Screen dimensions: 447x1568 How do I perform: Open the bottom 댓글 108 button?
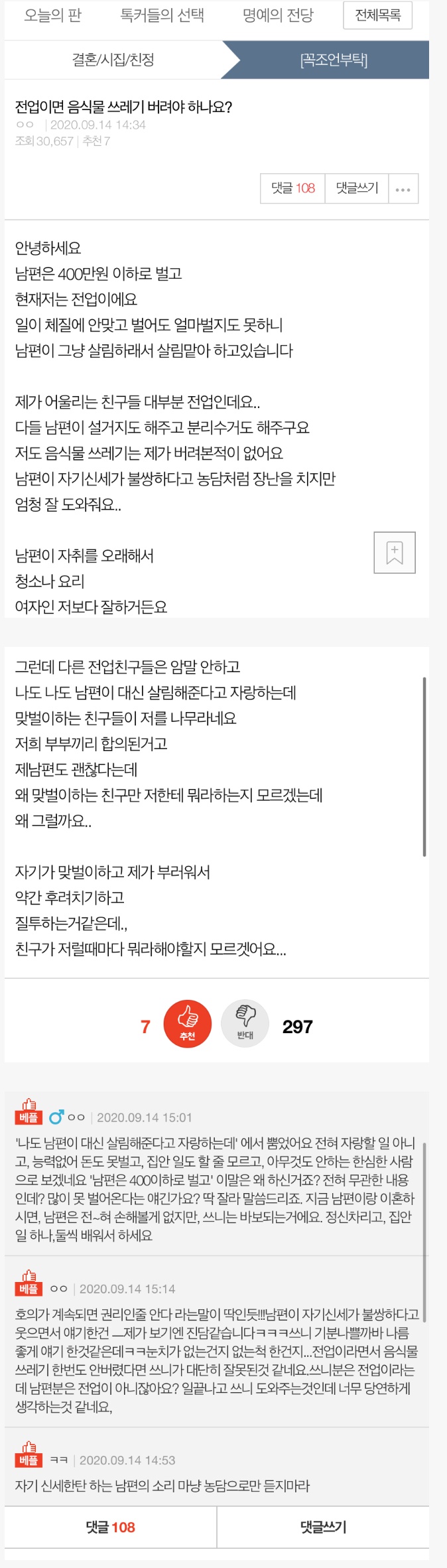(x=110, y=1527)
